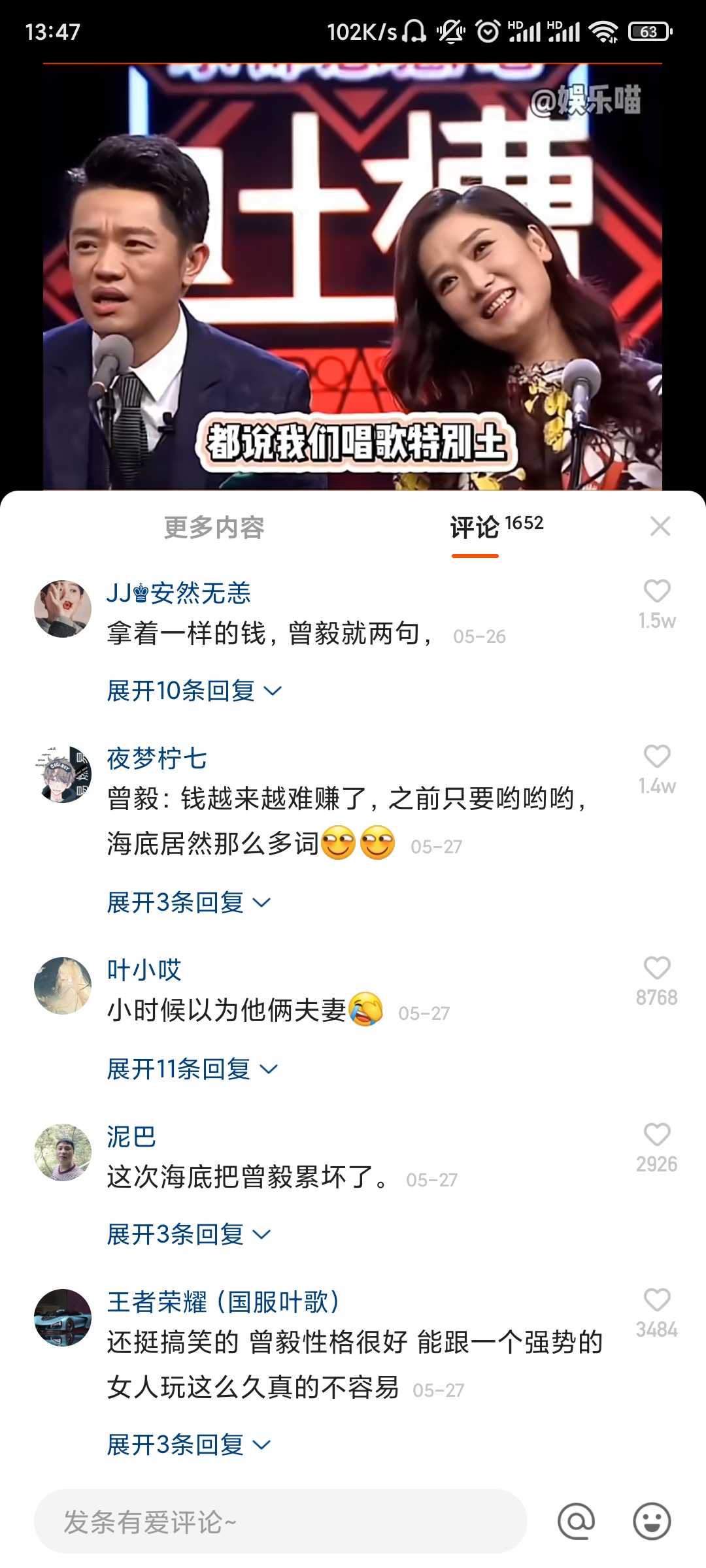Screen dimensions: 706x1568
Task: Switch to the 更多内容 tab
Action: coord(214,527)
